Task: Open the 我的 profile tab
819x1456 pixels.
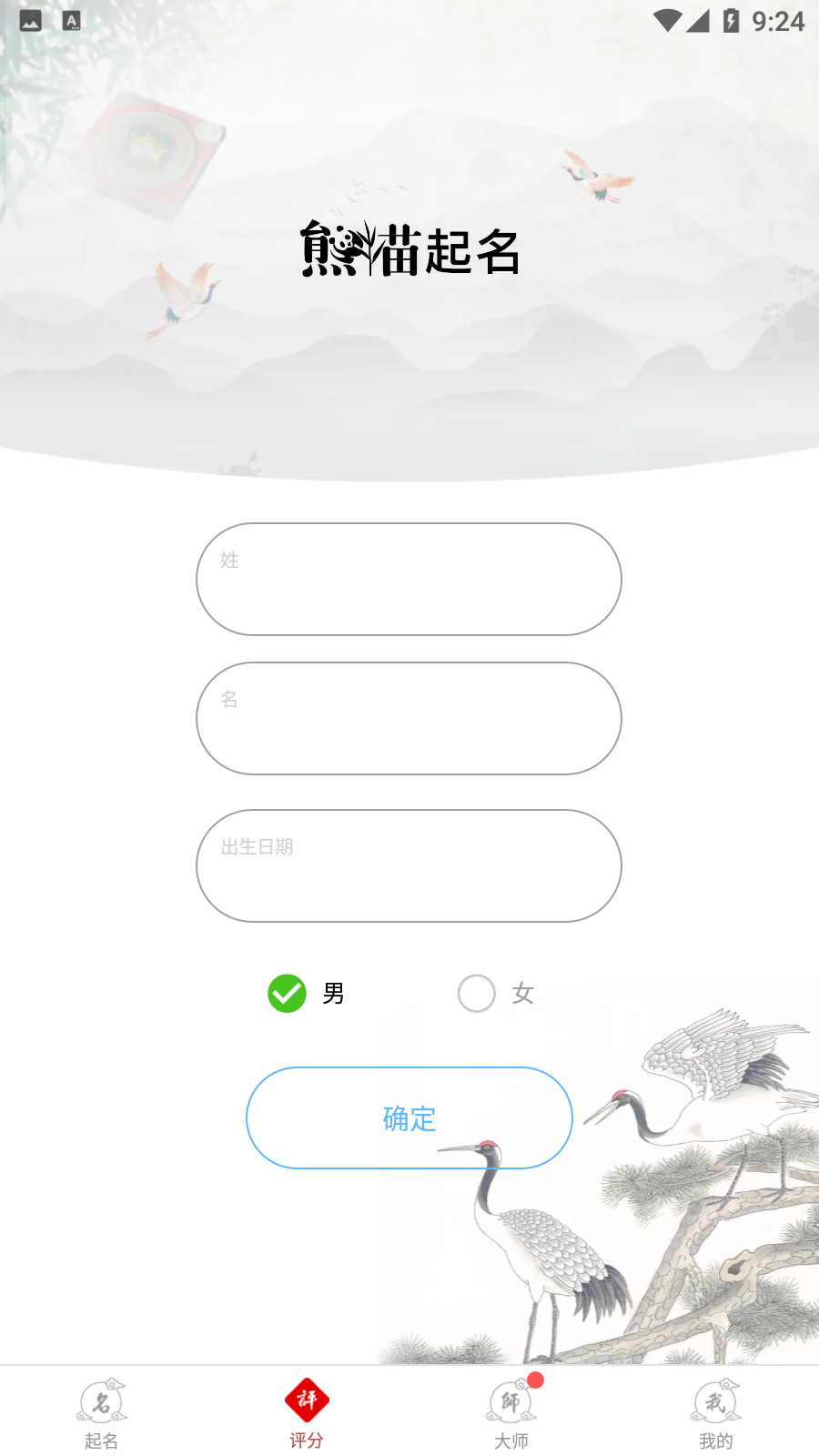Action: [x=716, y=1412]
